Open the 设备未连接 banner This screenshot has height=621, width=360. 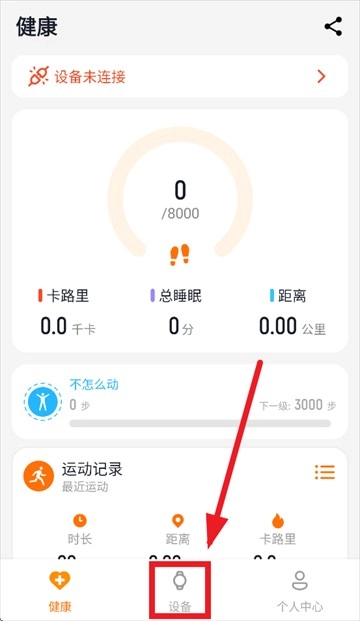click(180, 76)
